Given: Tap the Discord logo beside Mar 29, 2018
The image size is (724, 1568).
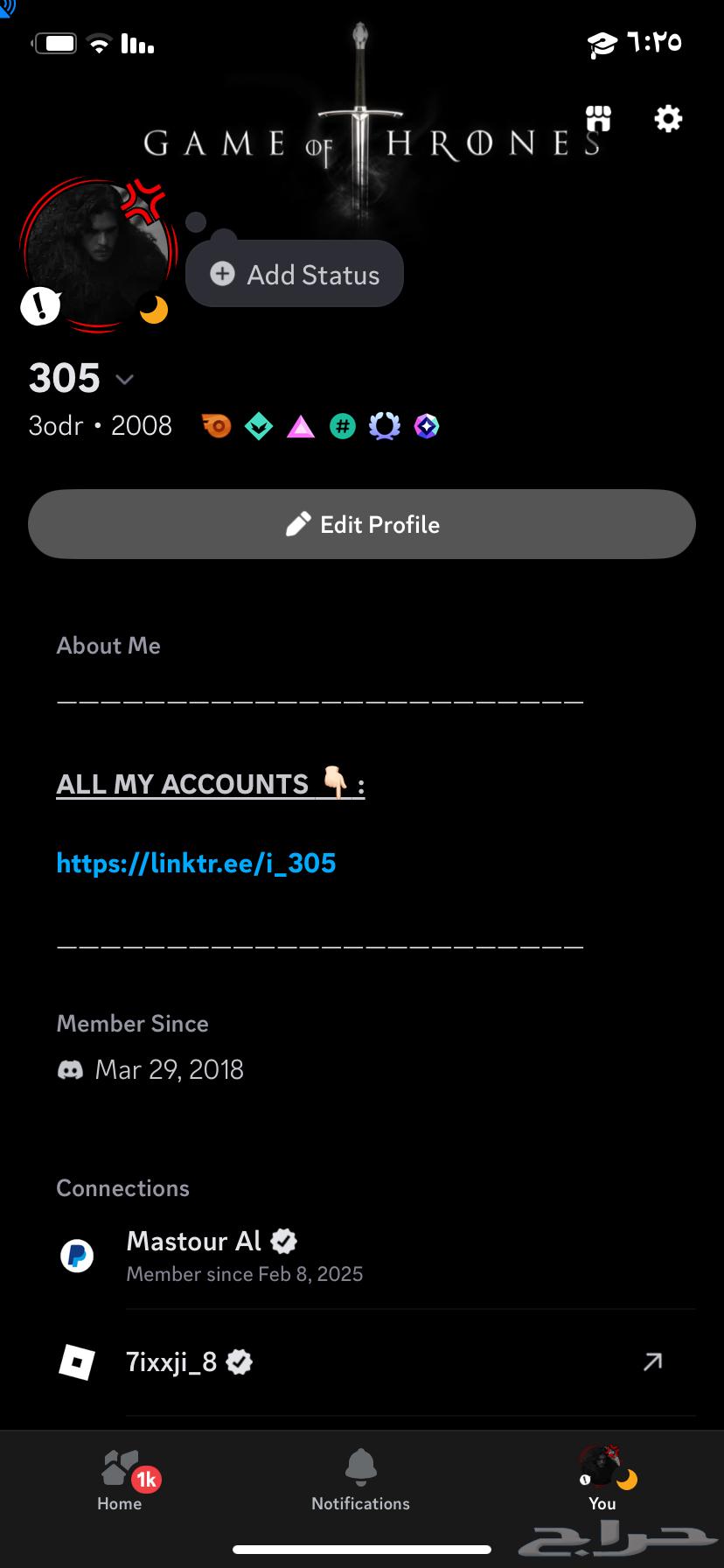Looking at the screenshot, I should [71, 1069].
